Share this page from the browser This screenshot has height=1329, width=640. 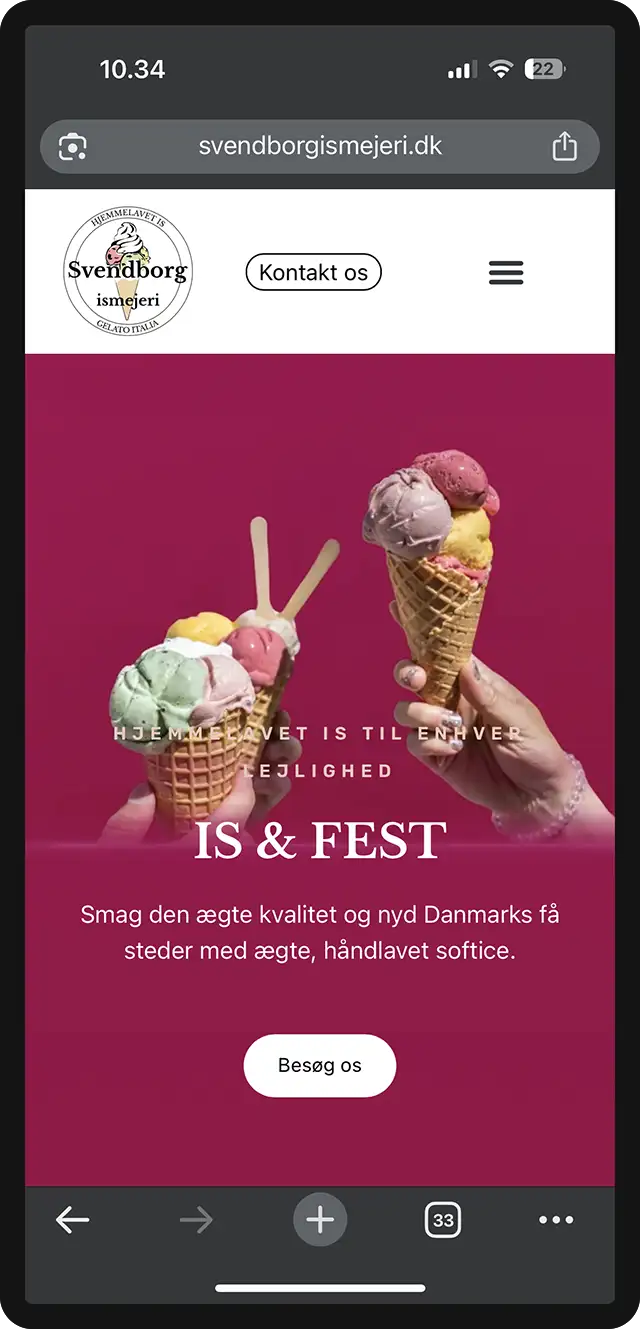[565, 146]
